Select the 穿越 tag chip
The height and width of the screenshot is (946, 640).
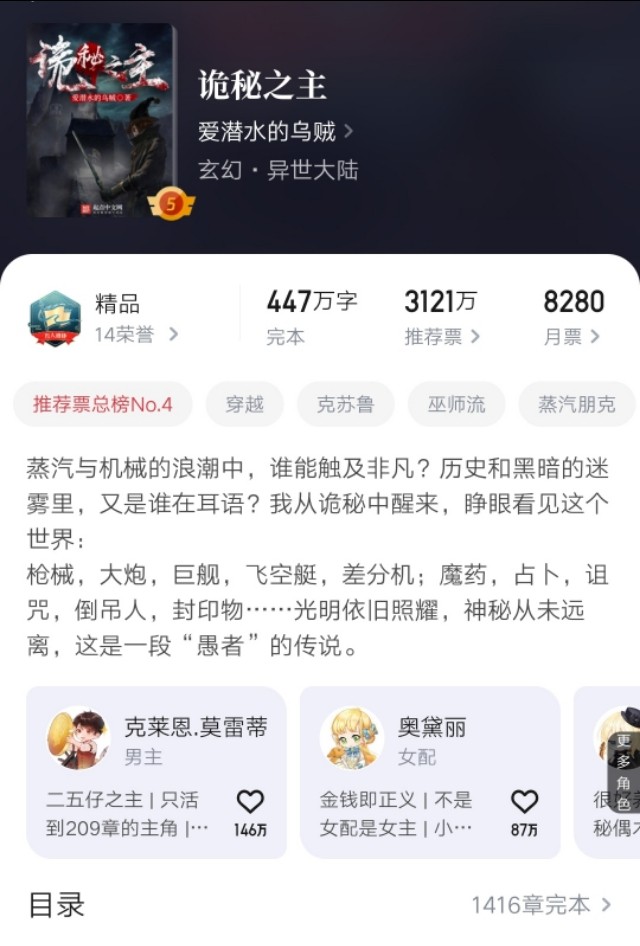244,404
